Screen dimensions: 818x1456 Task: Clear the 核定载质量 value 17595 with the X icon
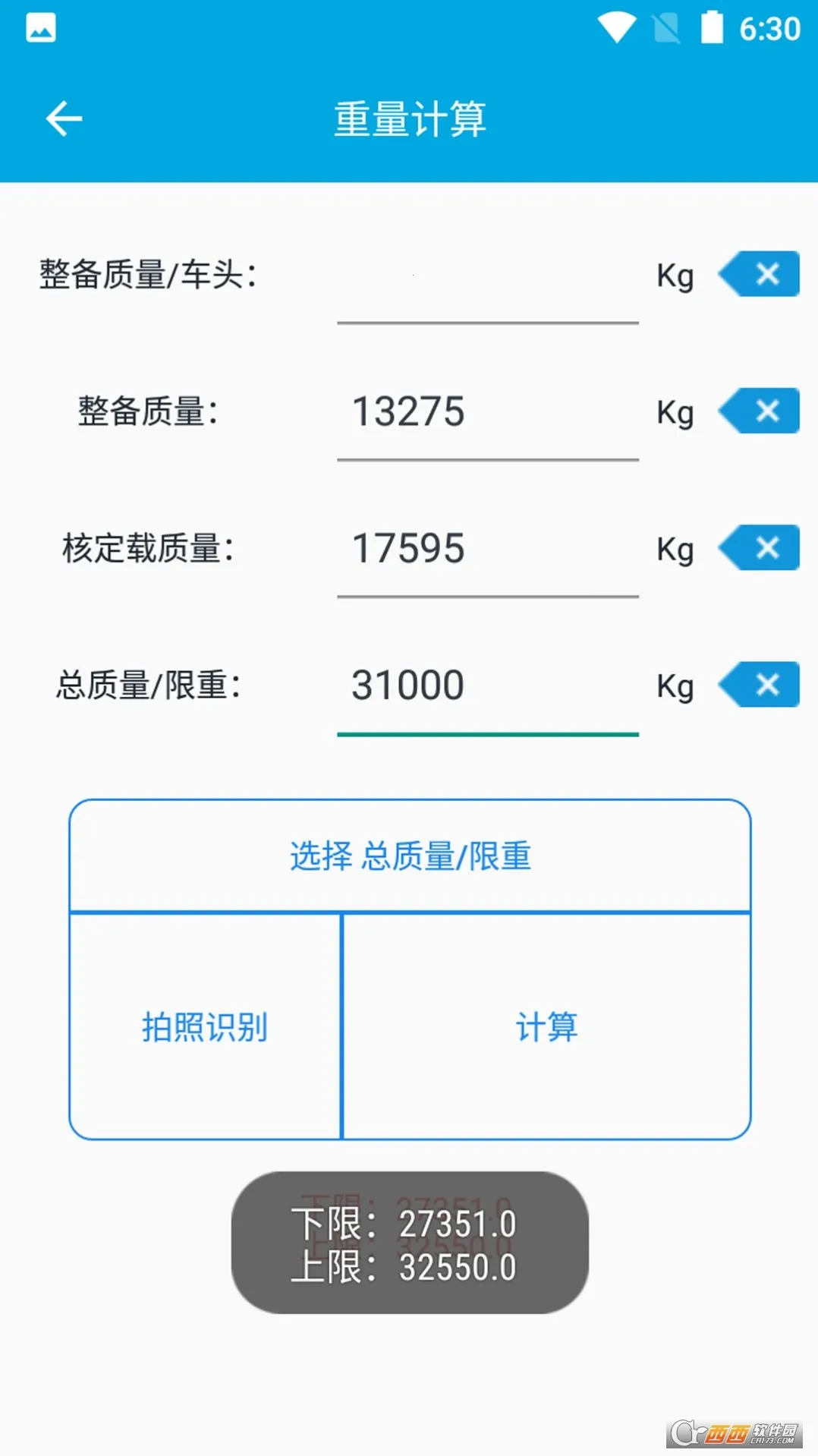[x=766, y=547]
